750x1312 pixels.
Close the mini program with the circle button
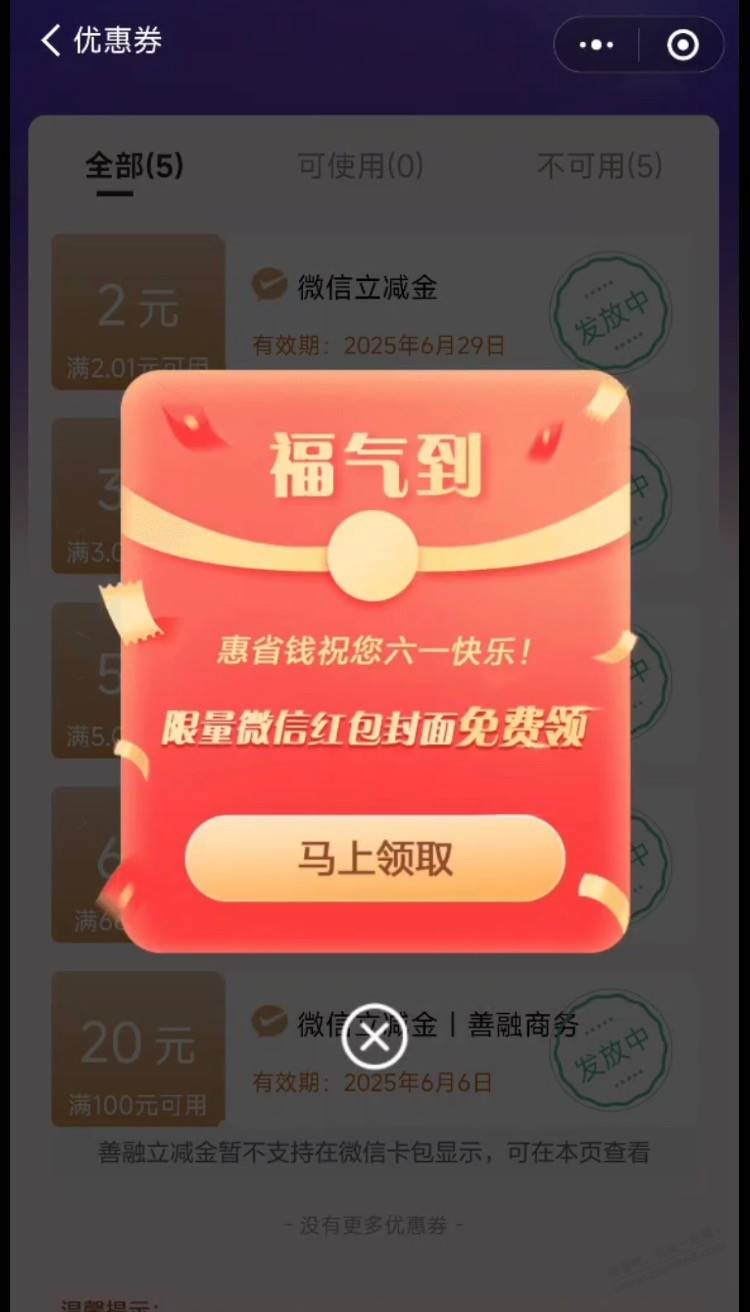tap(683, 45)
